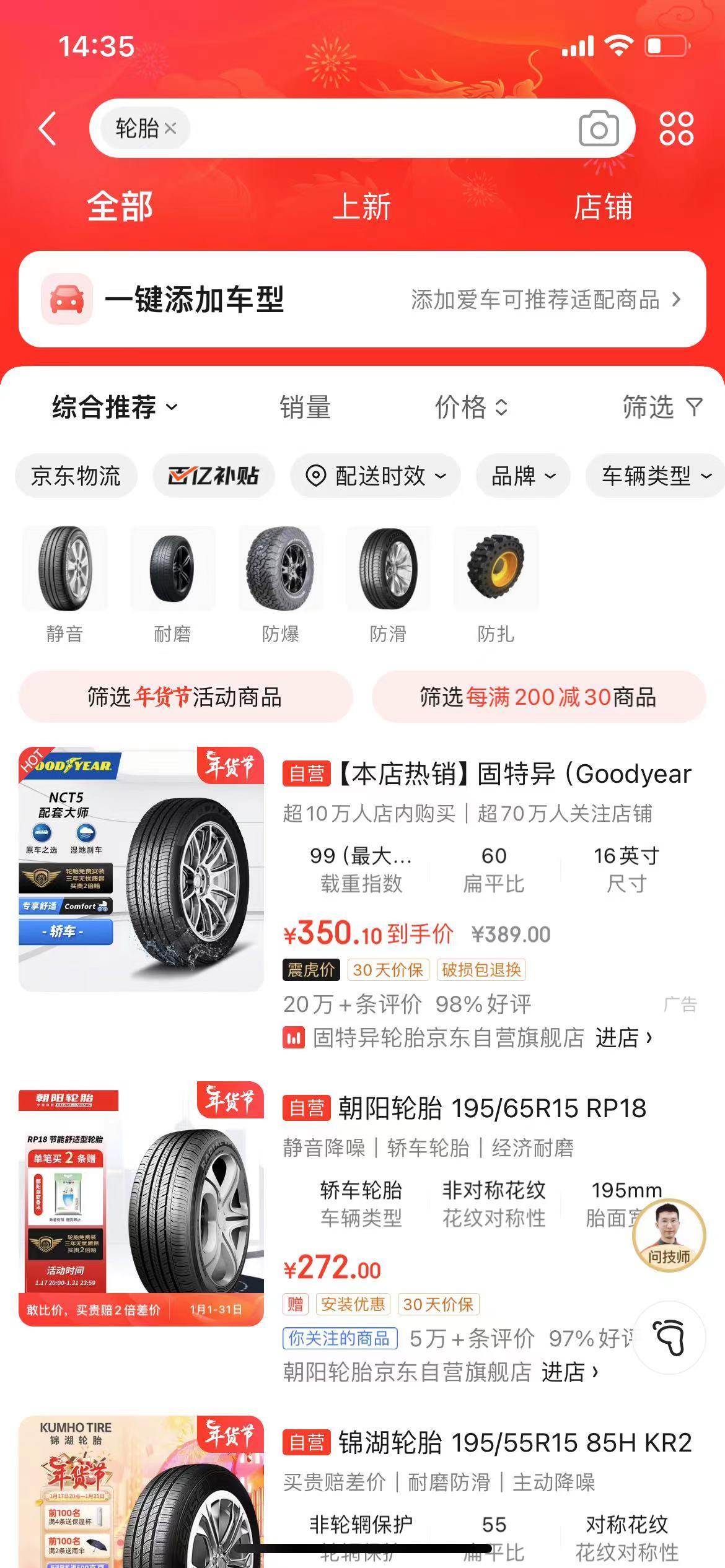Expand the 配送时效 dropdown chip
This screenshot has width=725, height=1568.
pos(376,476)
